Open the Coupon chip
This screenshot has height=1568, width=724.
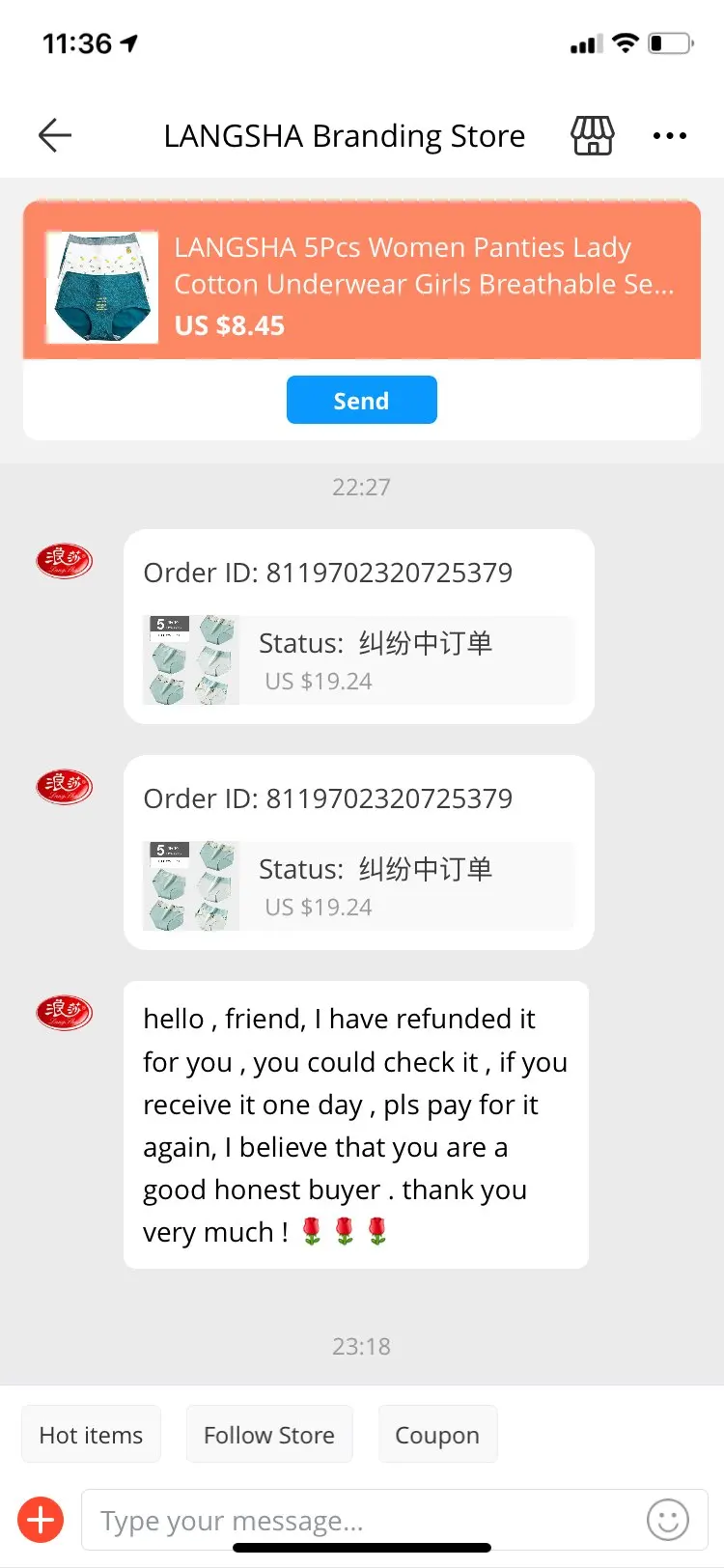(436, 1435)
